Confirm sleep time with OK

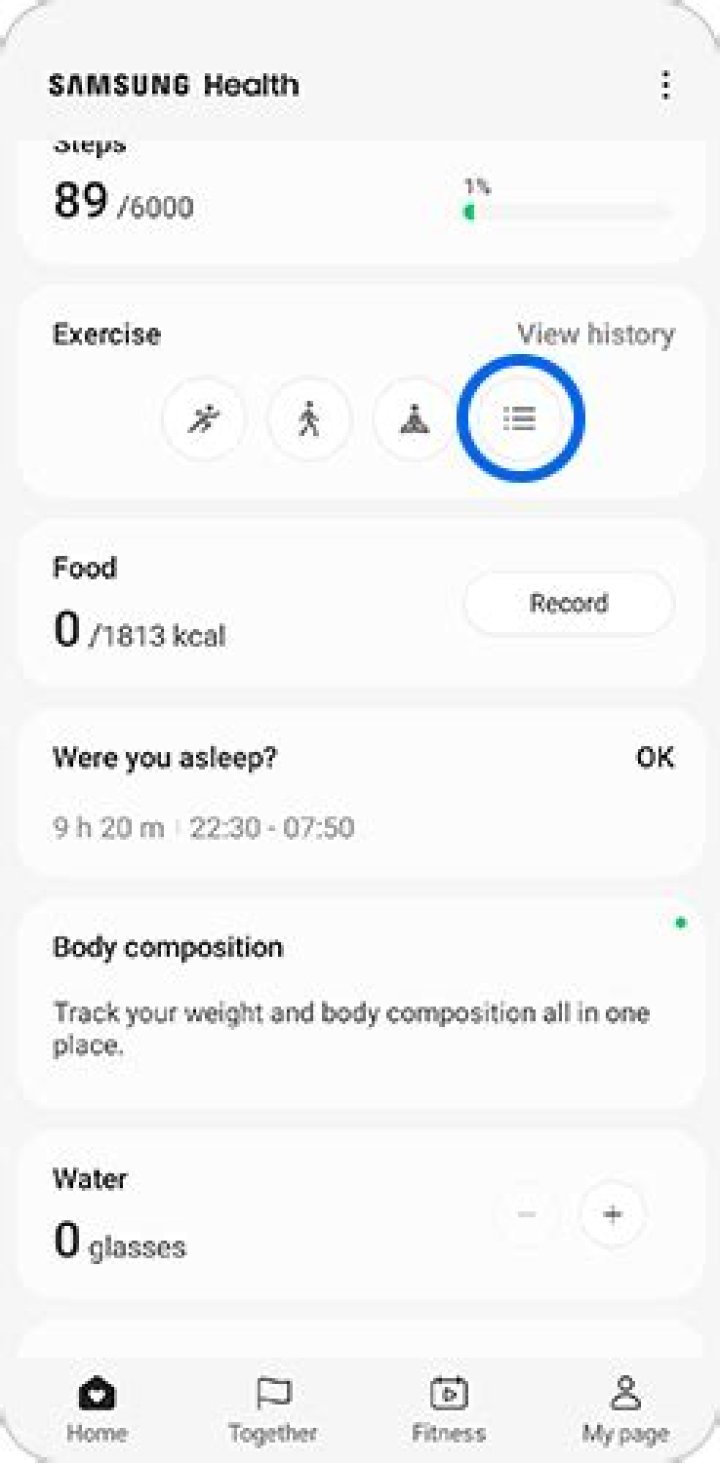pos(654,758)
